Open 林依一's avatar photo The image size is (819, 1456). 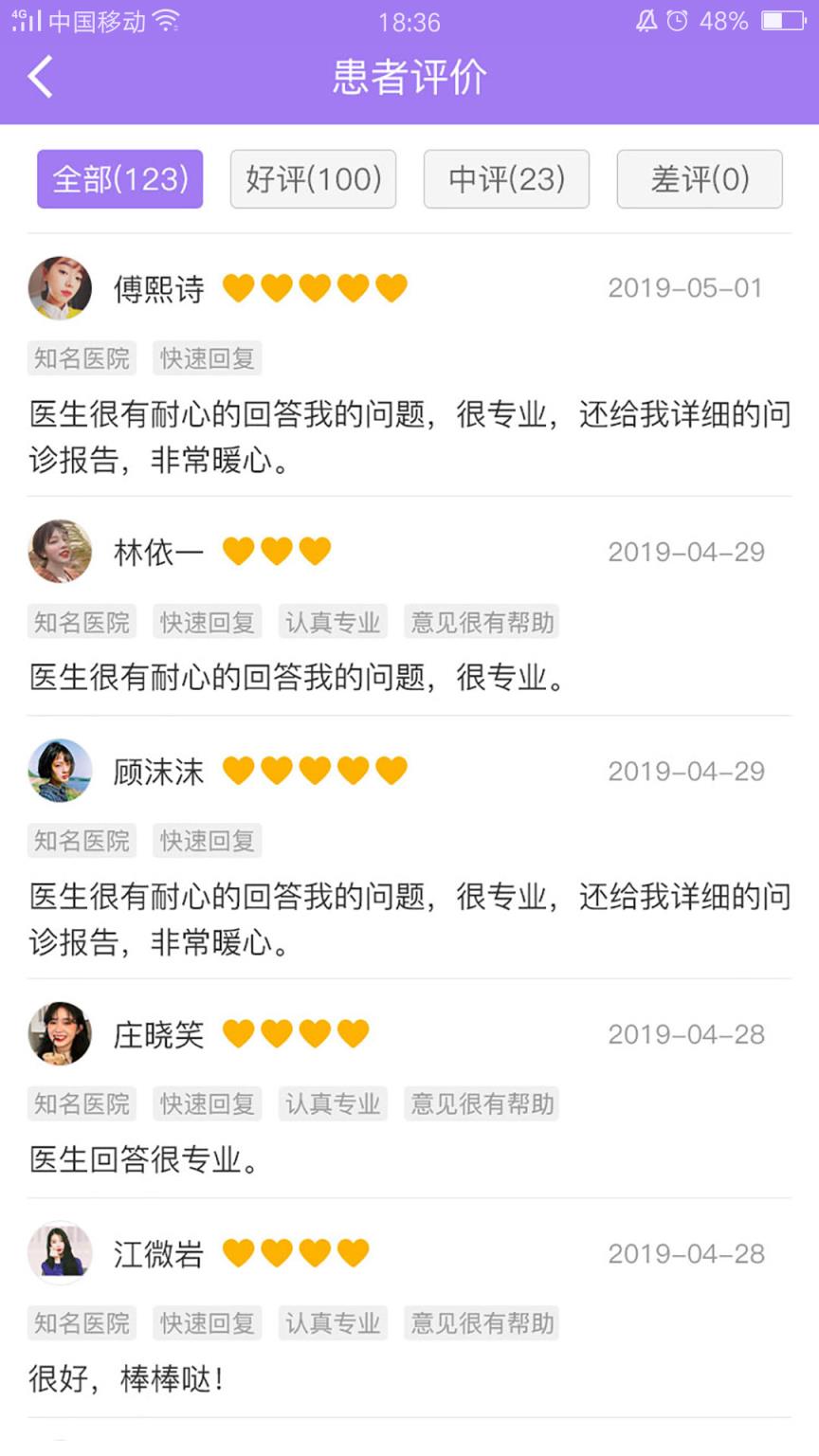(x=59, y=553)
